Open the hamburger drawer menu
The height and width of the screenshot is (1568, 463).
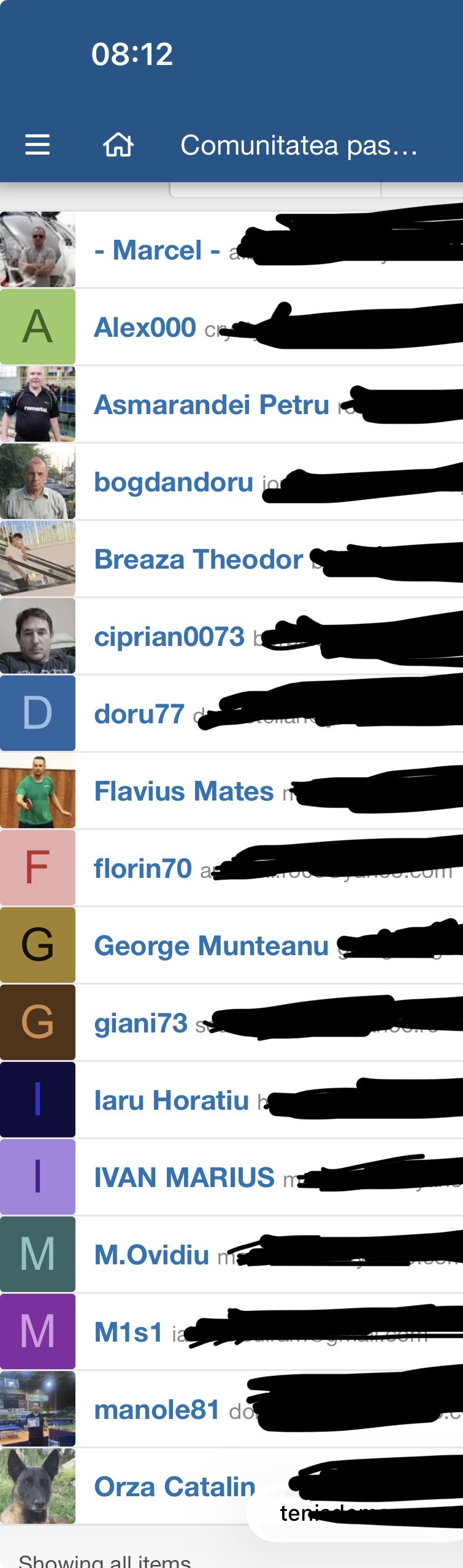click(x=37, y=145)
